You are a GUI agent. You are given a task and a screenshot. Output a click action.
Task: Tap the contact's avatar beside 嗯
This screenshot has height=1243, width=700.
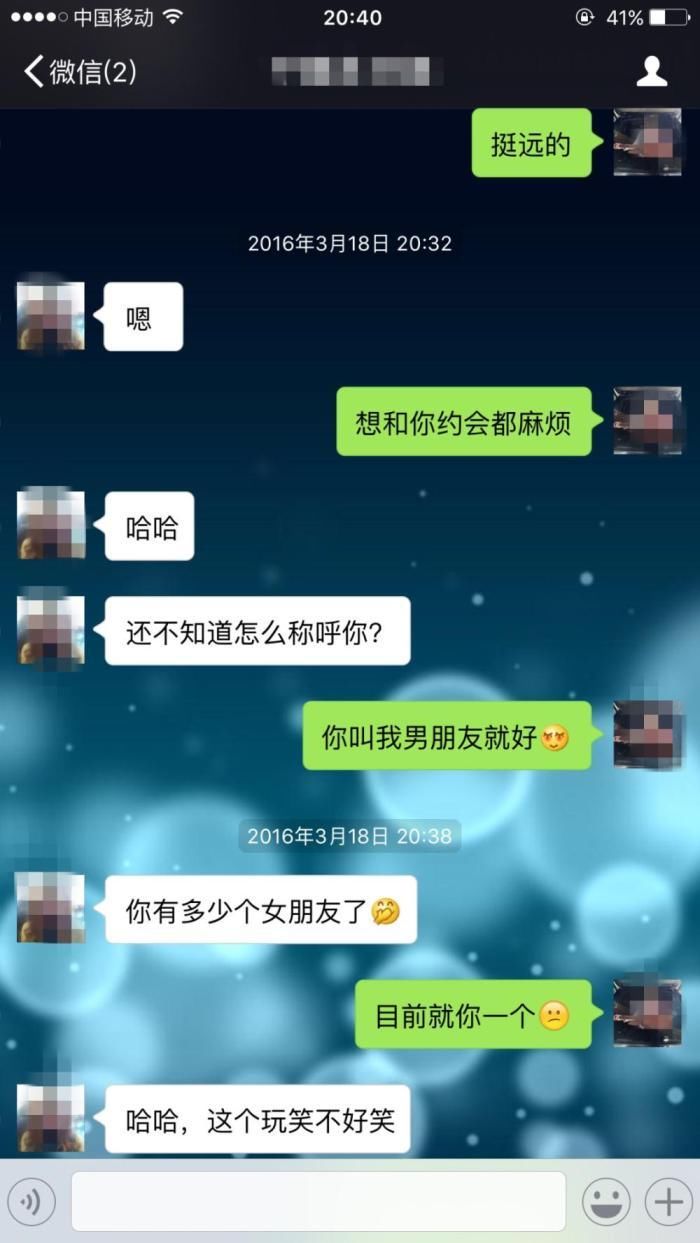pos(50,316)
